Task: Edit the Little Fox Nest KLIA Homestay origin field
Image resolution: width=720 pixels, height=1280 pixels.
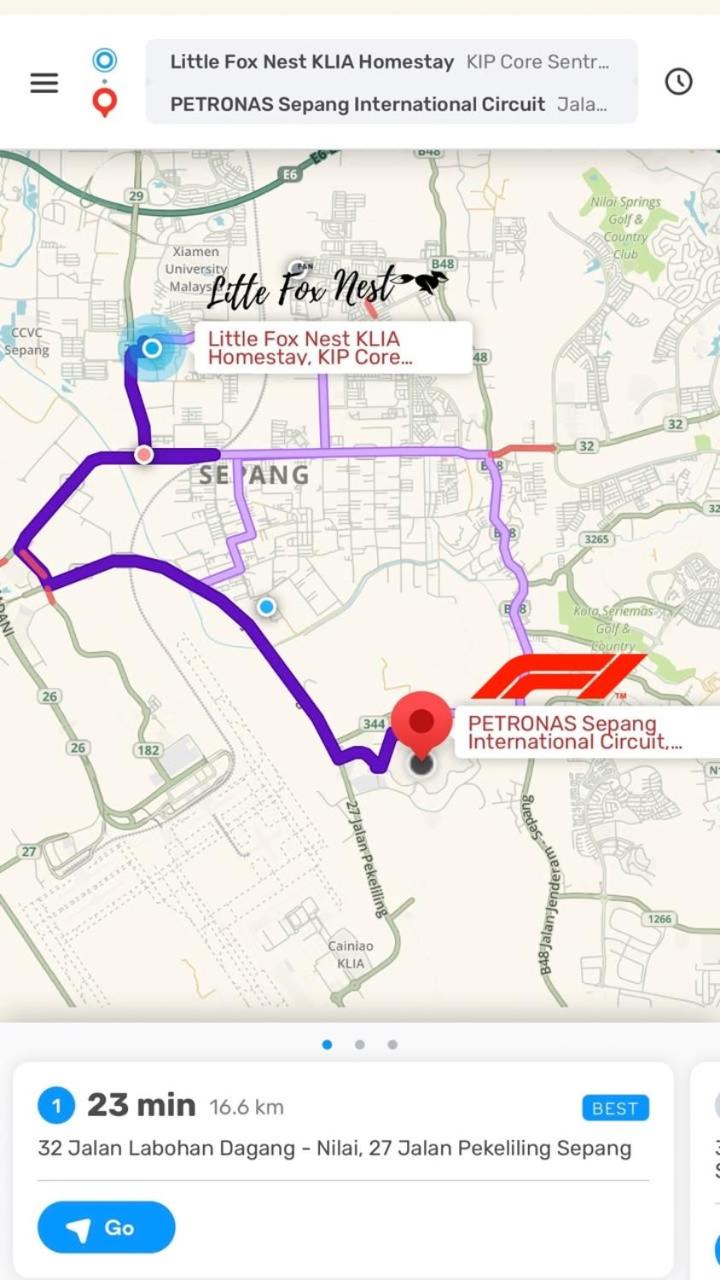Action: point(391,62)
